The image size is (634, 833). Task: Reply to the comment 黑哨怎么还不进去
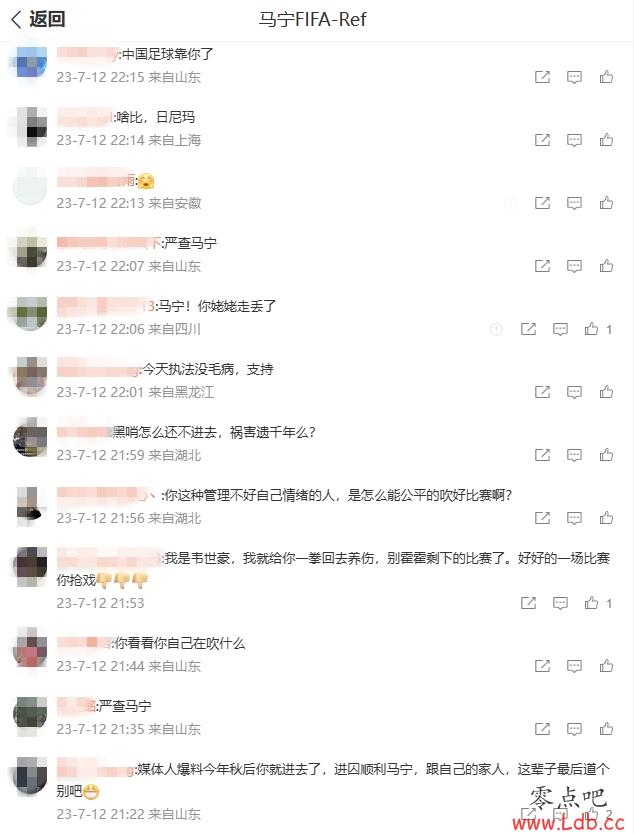(574, 455)
